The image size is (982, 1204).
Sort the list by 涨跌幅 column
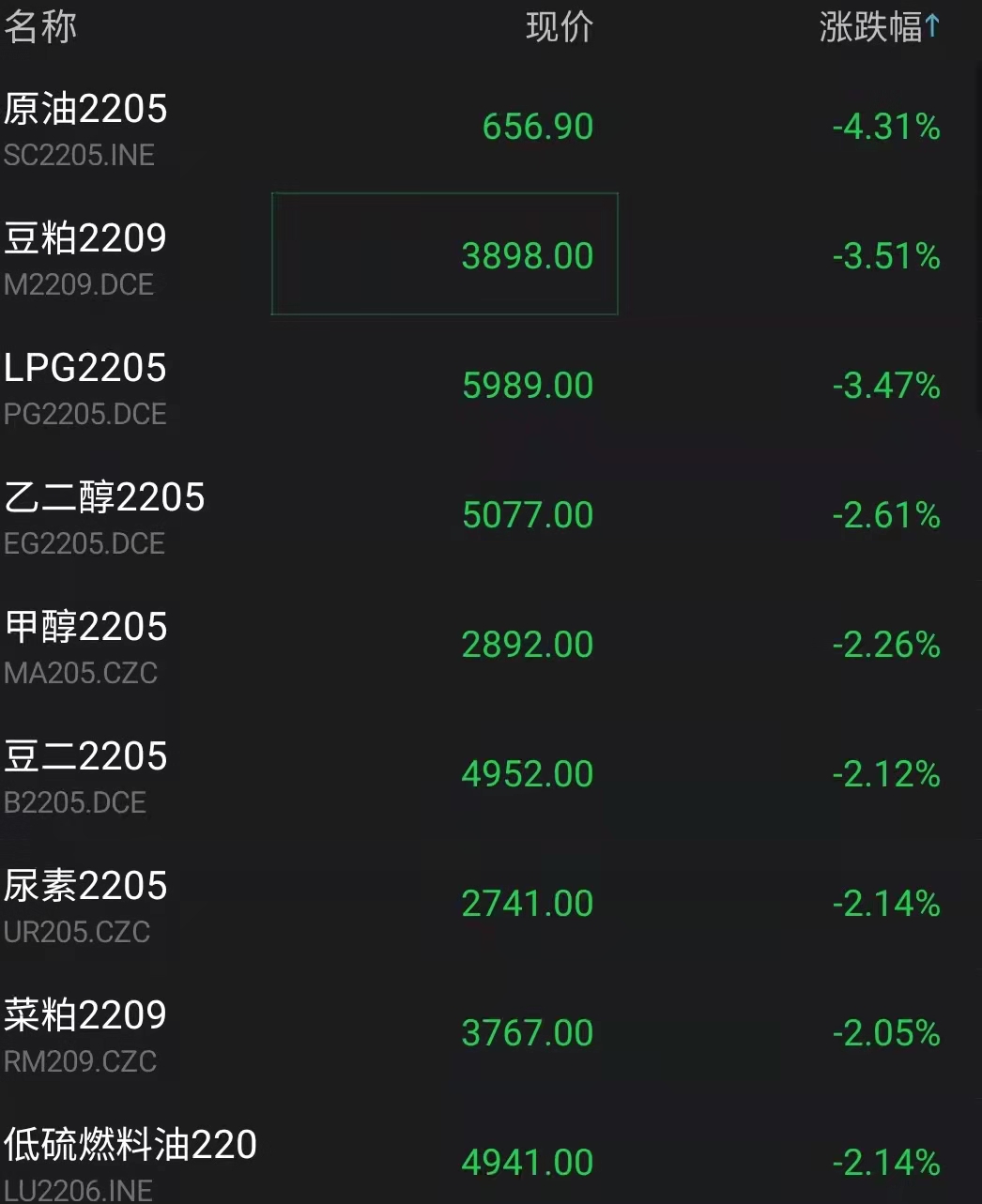click(x=879, y=27)
